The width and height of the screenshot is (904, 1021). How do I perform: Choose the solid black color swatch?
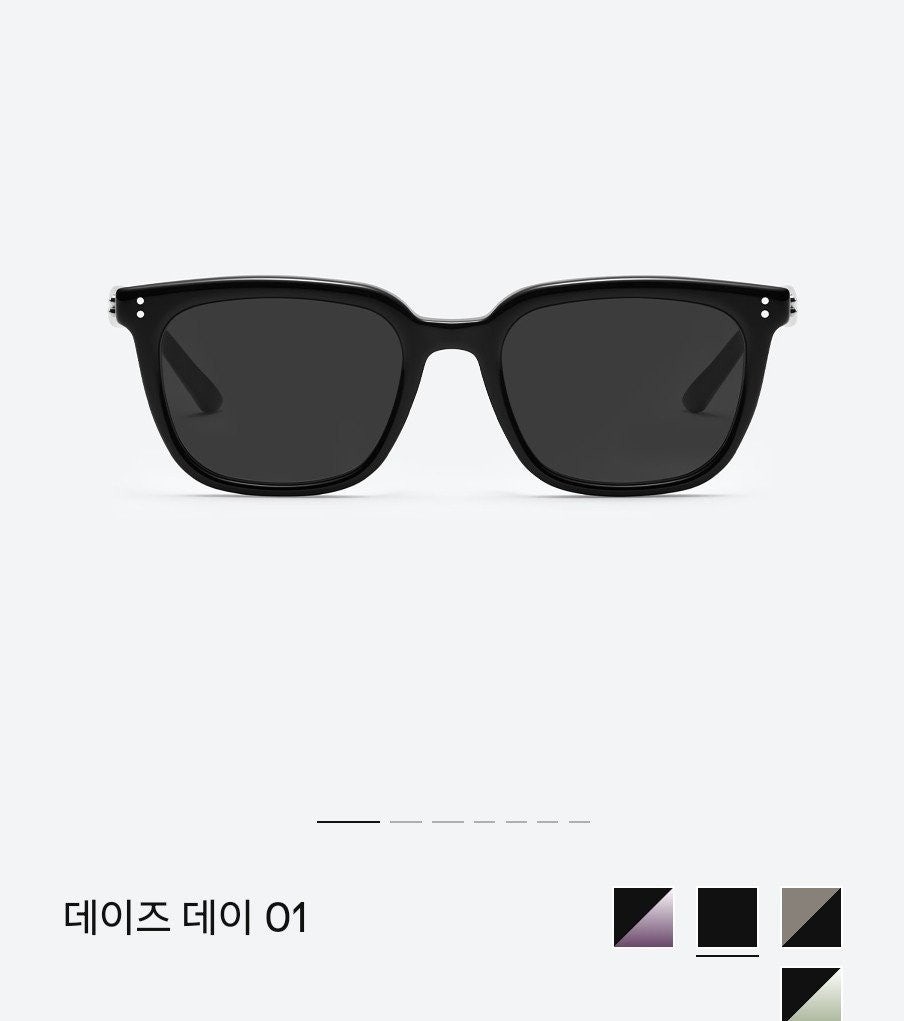(x=727, y=917)
